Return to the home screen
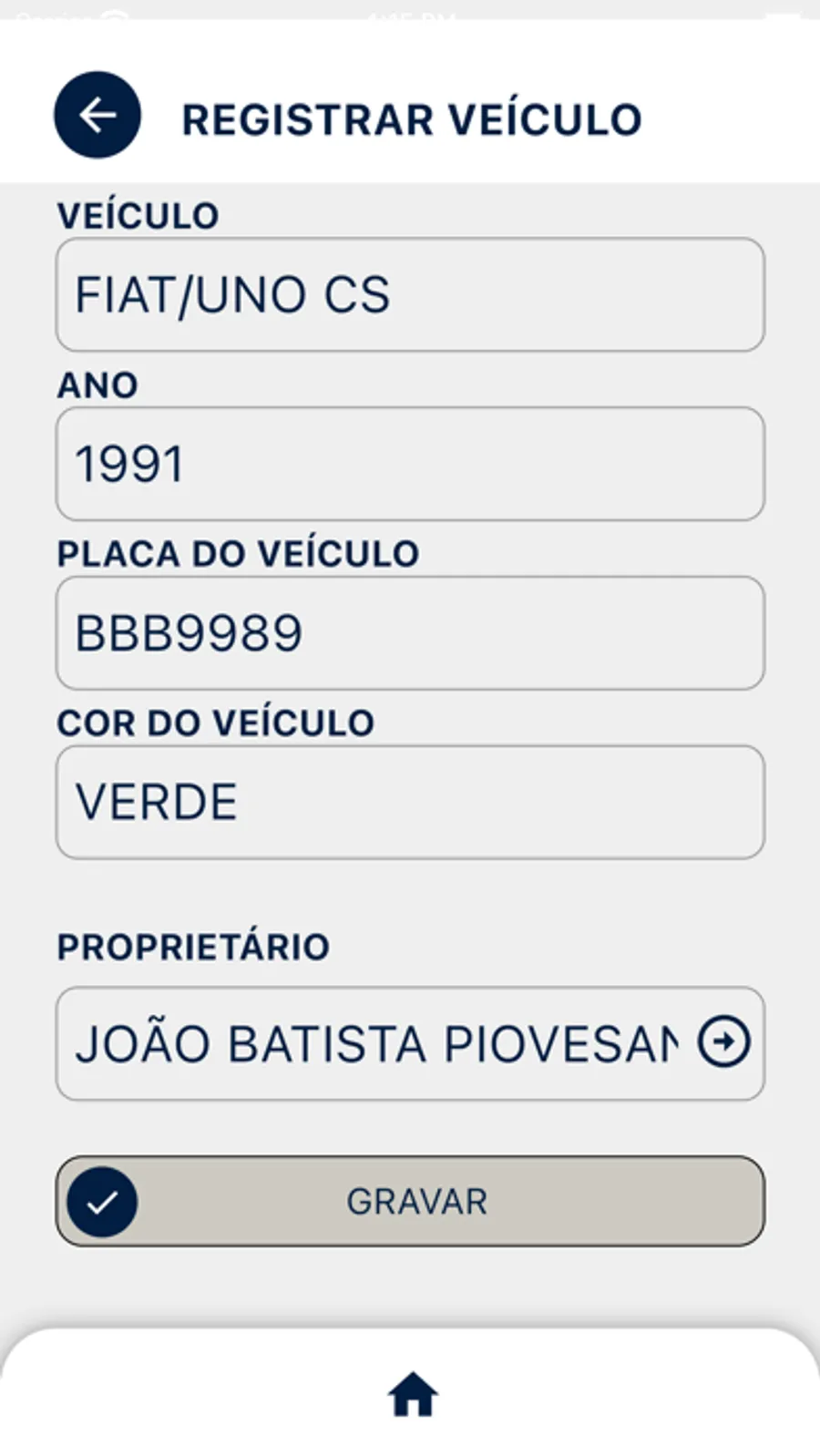Image resolution: width=820 pixels, height=1456 pixels. pyautogui.click(x=413, y=1394)
